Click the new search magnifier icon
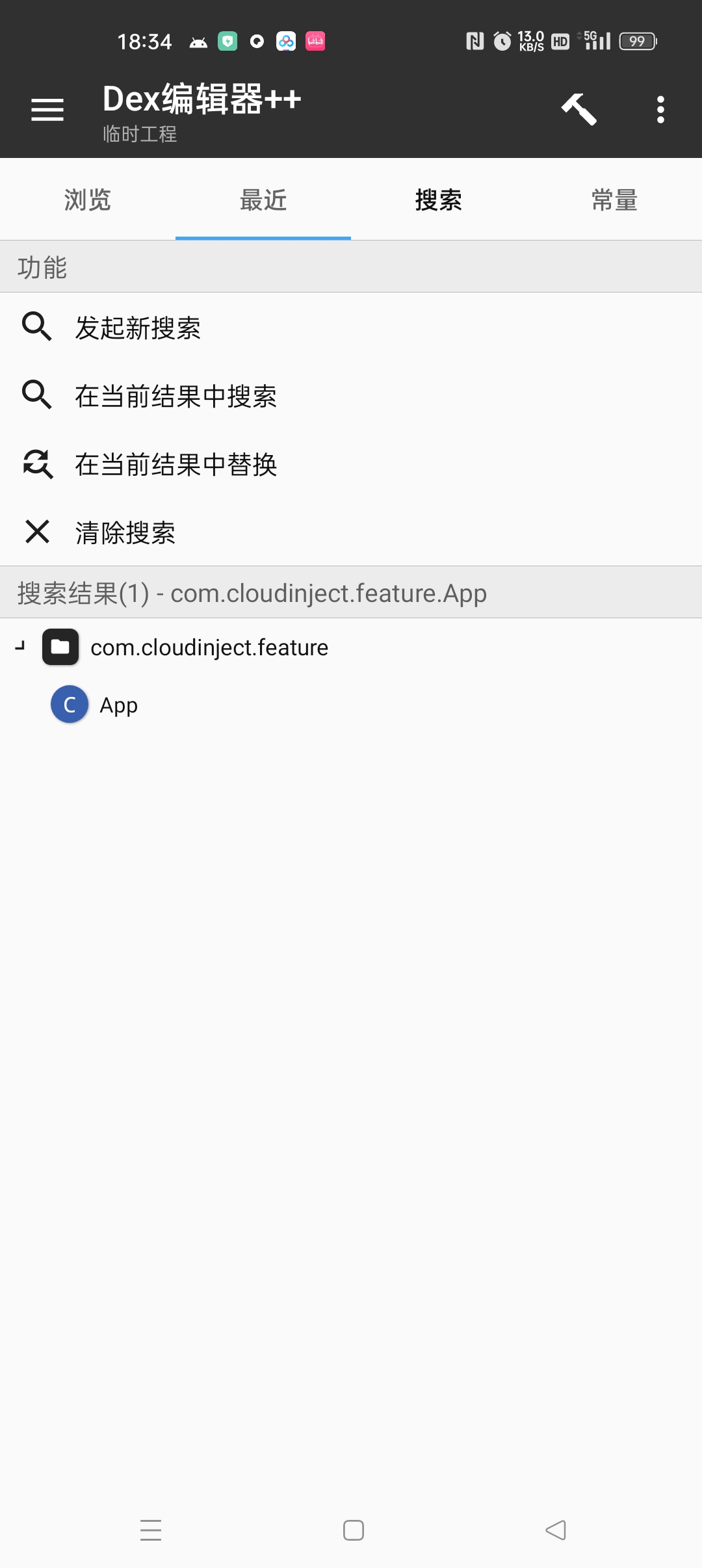 37,327
